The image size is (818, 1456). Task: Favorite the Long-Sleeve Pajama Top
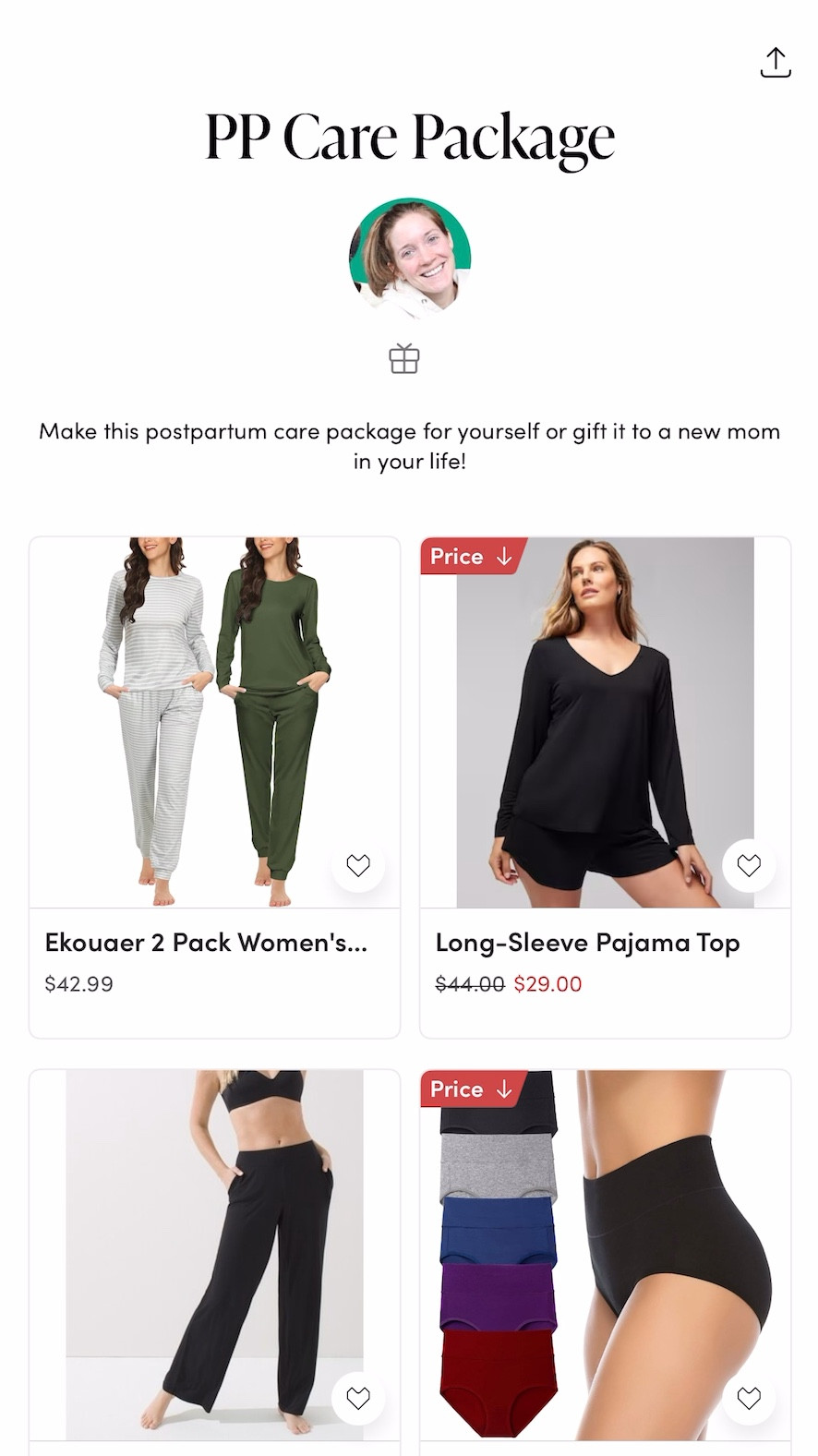click(749, 865)
